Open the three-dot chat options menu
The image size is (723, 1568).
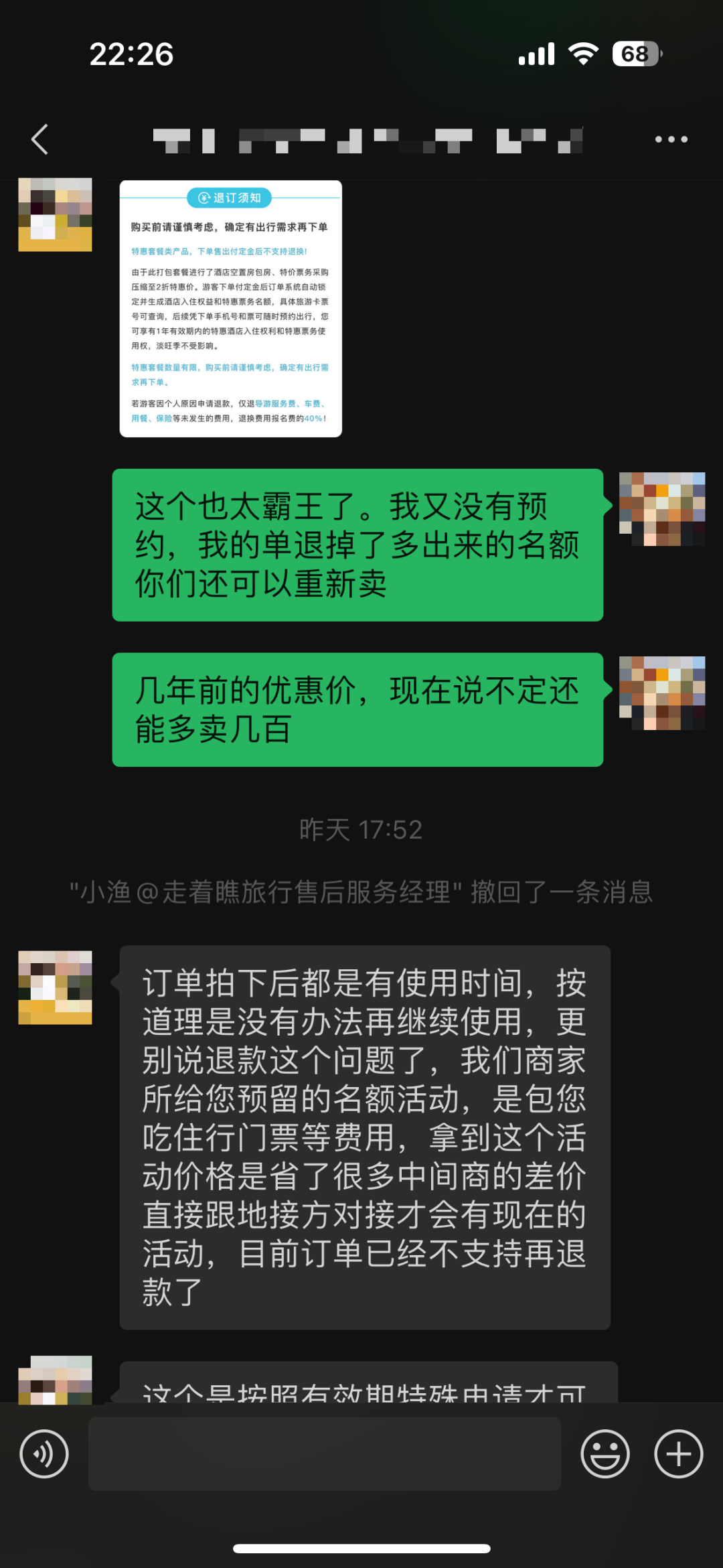[671, 139]
